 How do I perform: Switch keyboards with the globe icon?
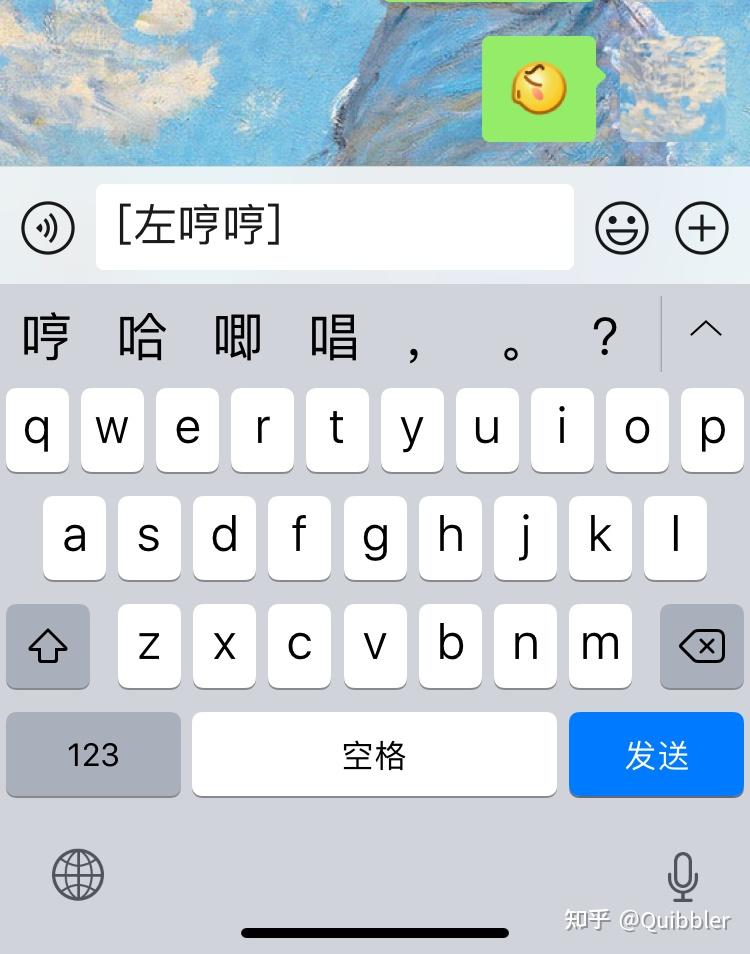[x=76, y=875]
